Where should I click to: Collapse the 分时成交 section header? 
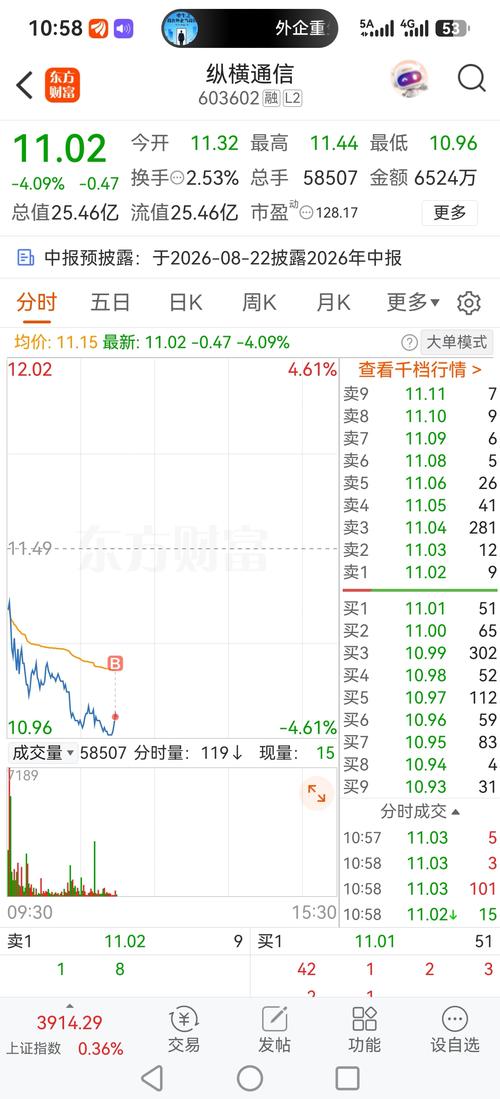tap(420, 812)
